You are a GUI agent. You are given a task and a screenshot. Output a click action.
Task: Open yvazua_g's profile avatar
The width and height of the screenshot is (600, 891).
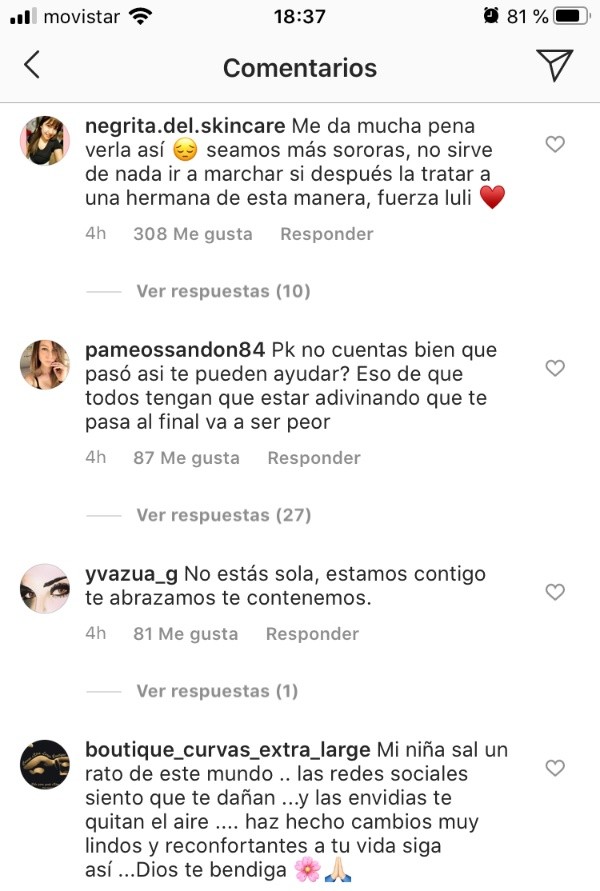[45, 588]
